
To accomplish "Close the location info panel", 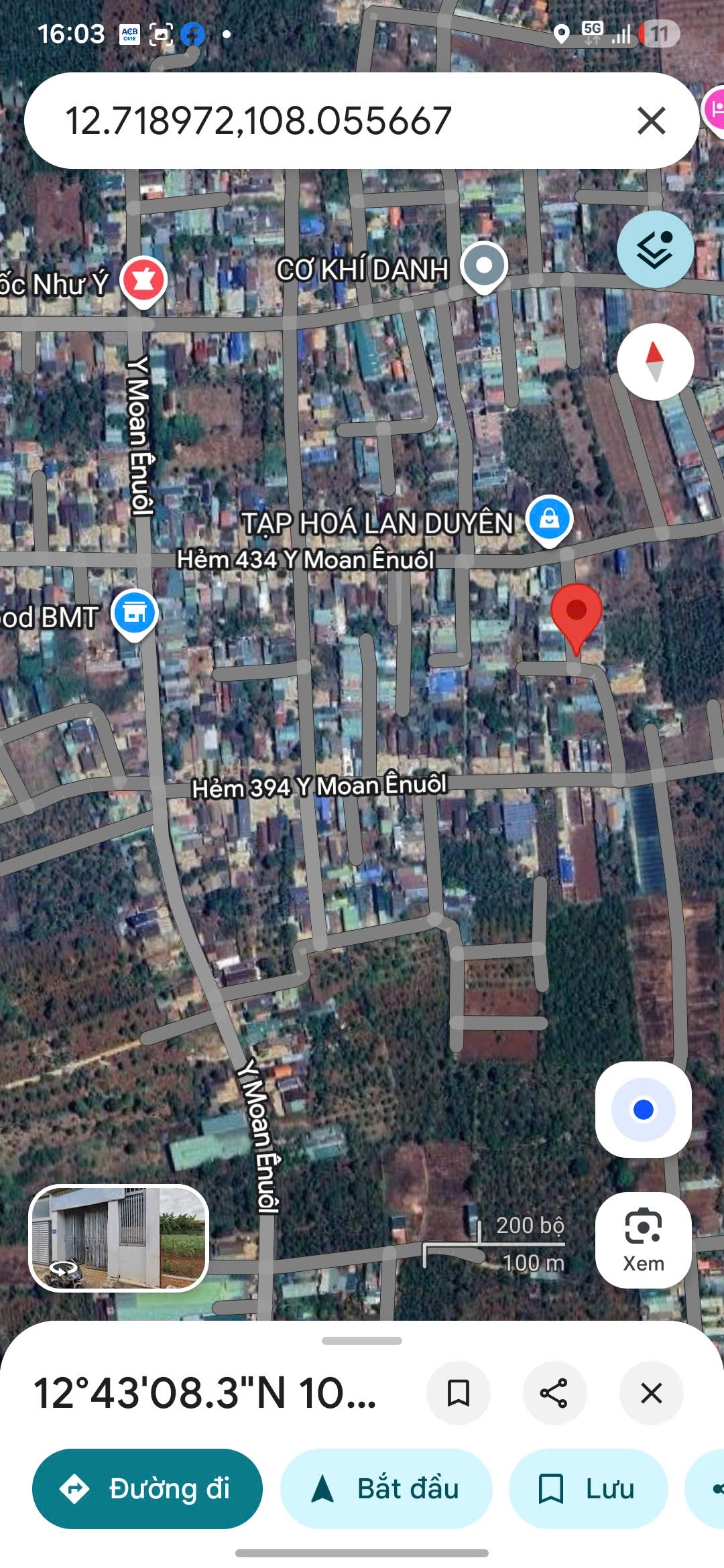I will (651, 1393).
